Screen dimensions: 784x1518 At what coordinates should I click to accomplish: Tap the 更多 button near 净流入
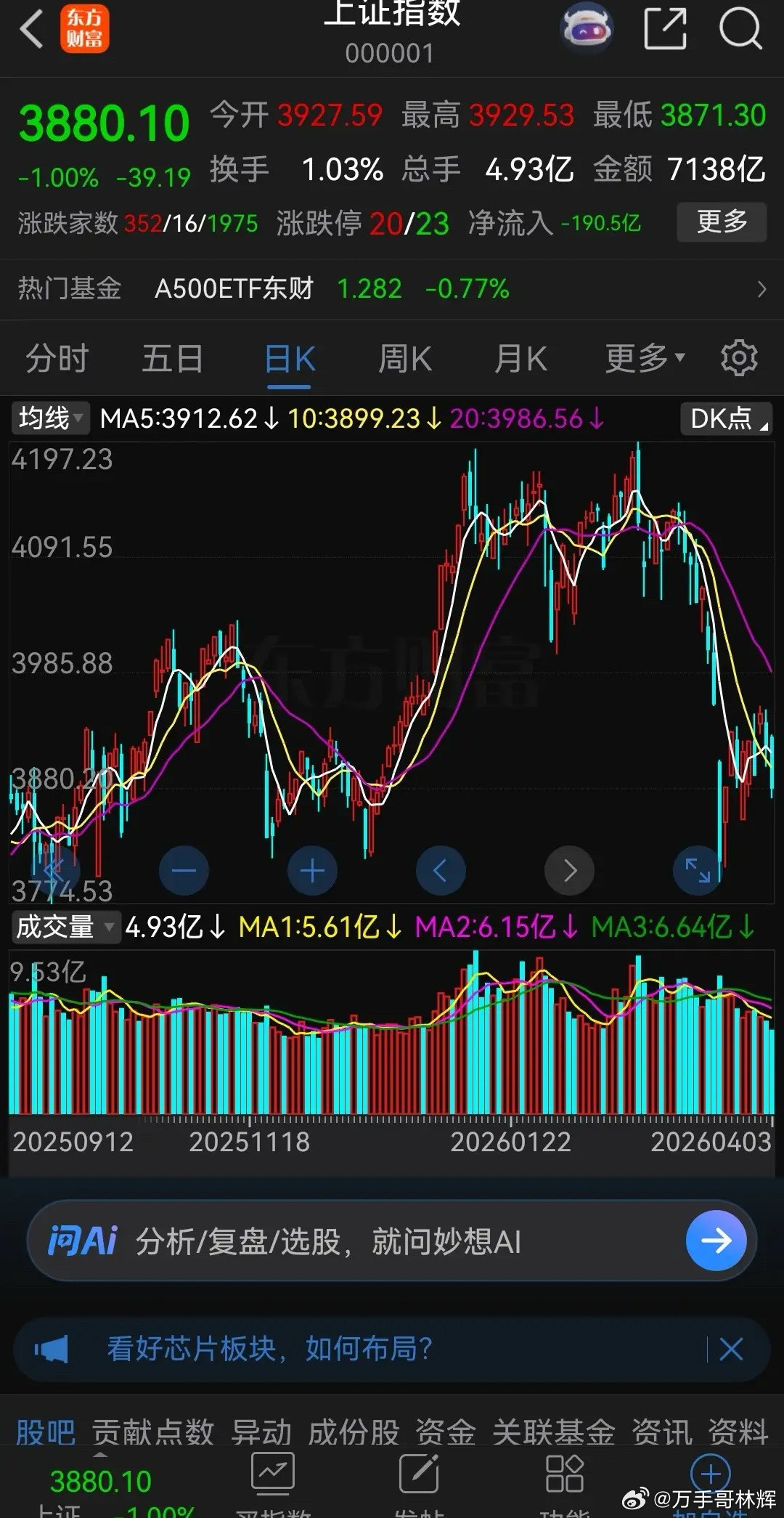click(x=721, y=223)
